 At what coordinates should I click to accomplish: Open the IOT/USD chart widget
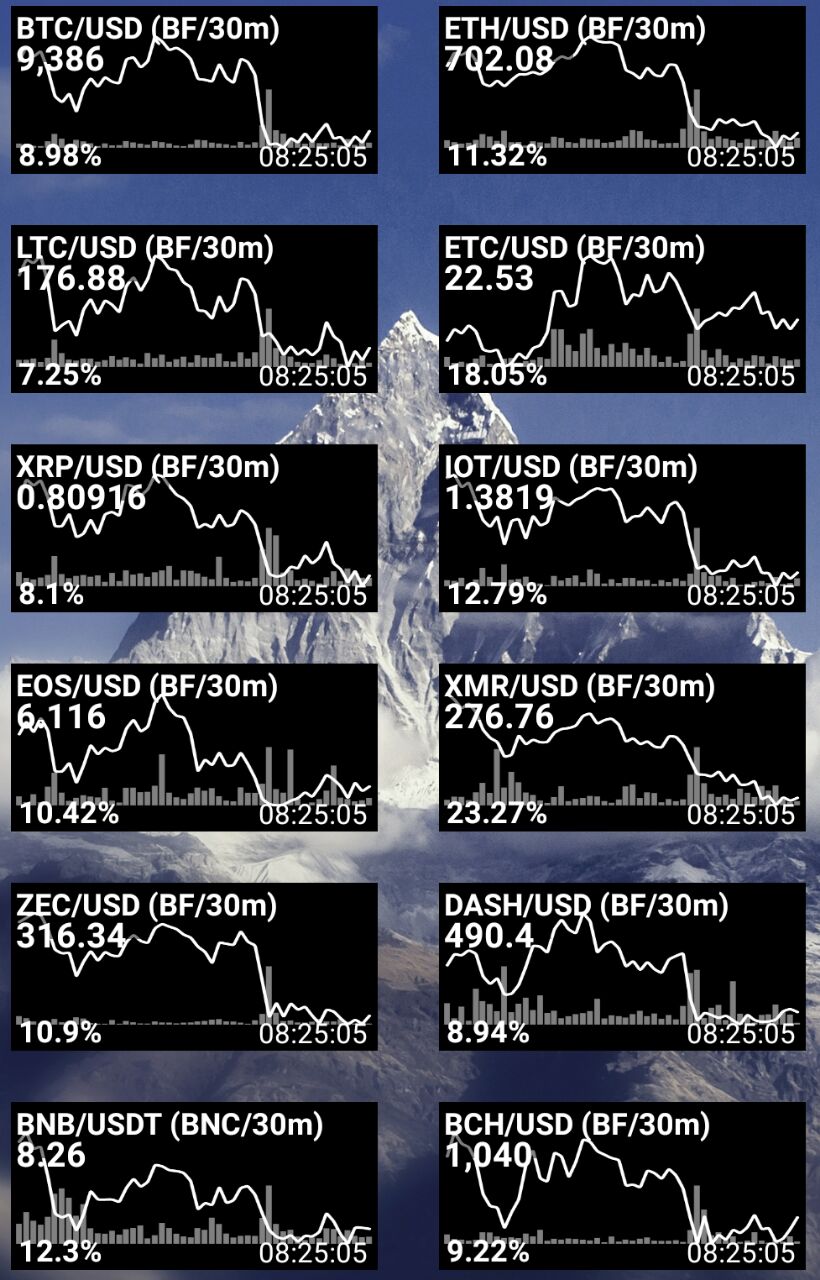622,528
